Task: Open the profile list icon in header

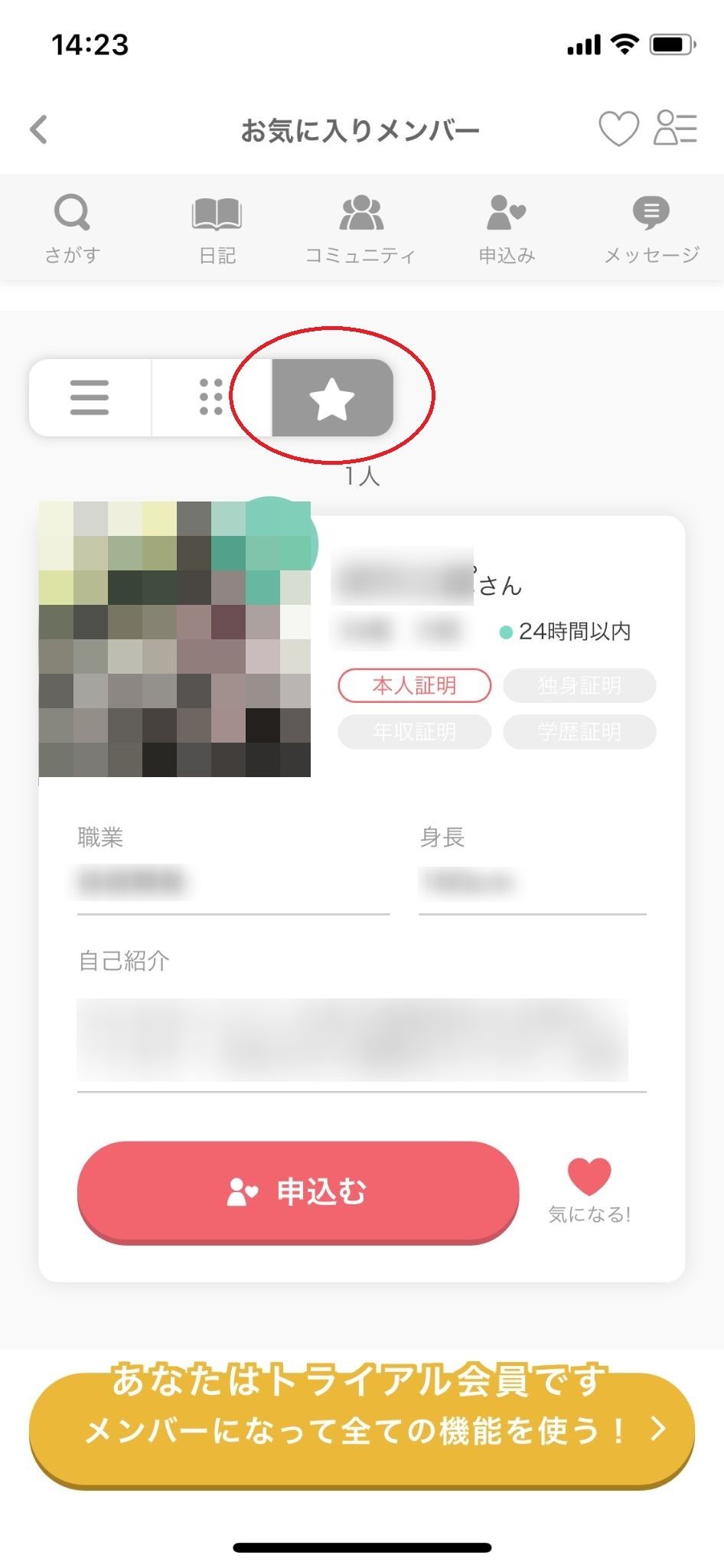Action: (x=675, y=128)
